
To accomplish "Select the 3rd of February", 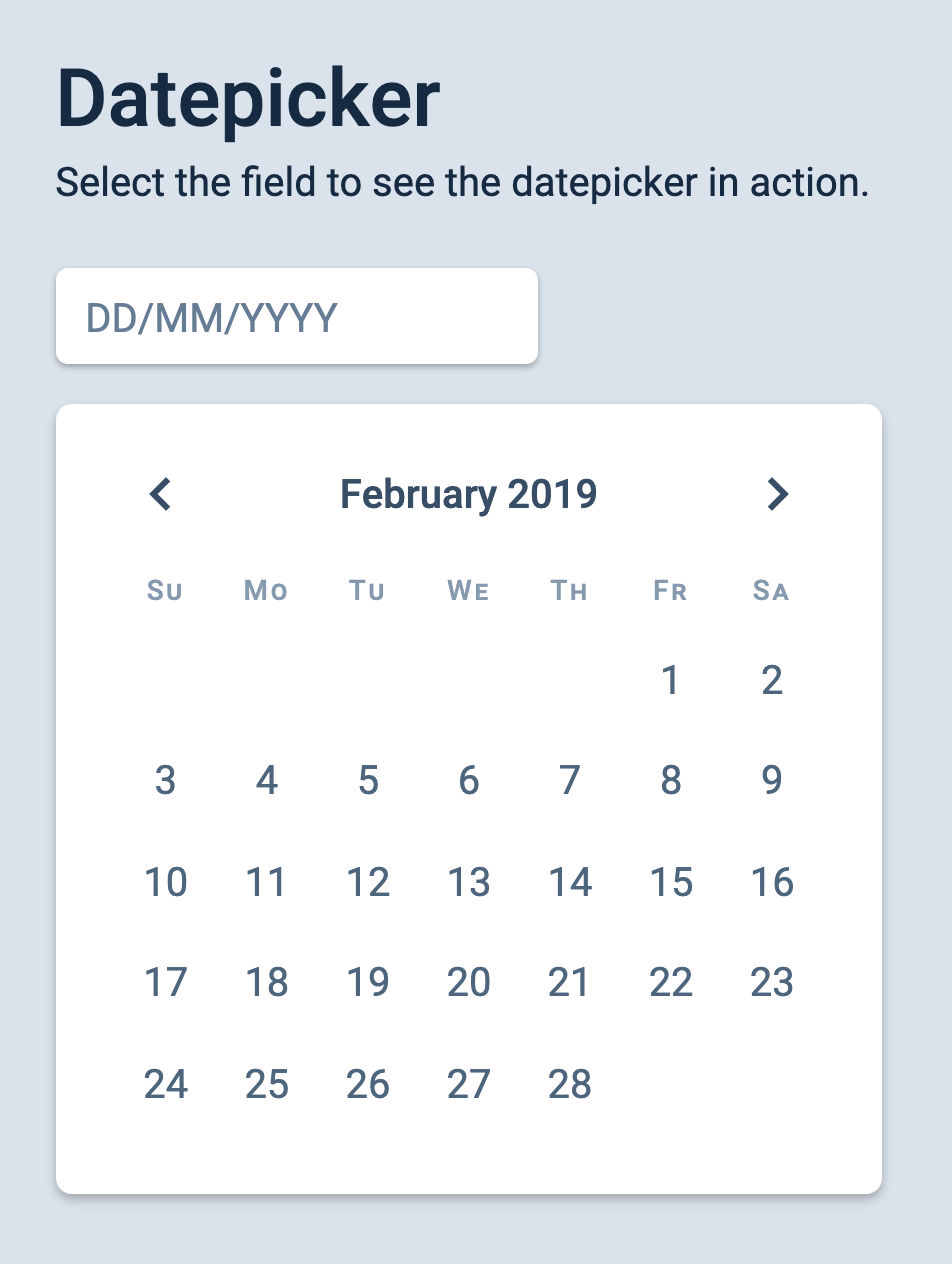I will (165, 781).
